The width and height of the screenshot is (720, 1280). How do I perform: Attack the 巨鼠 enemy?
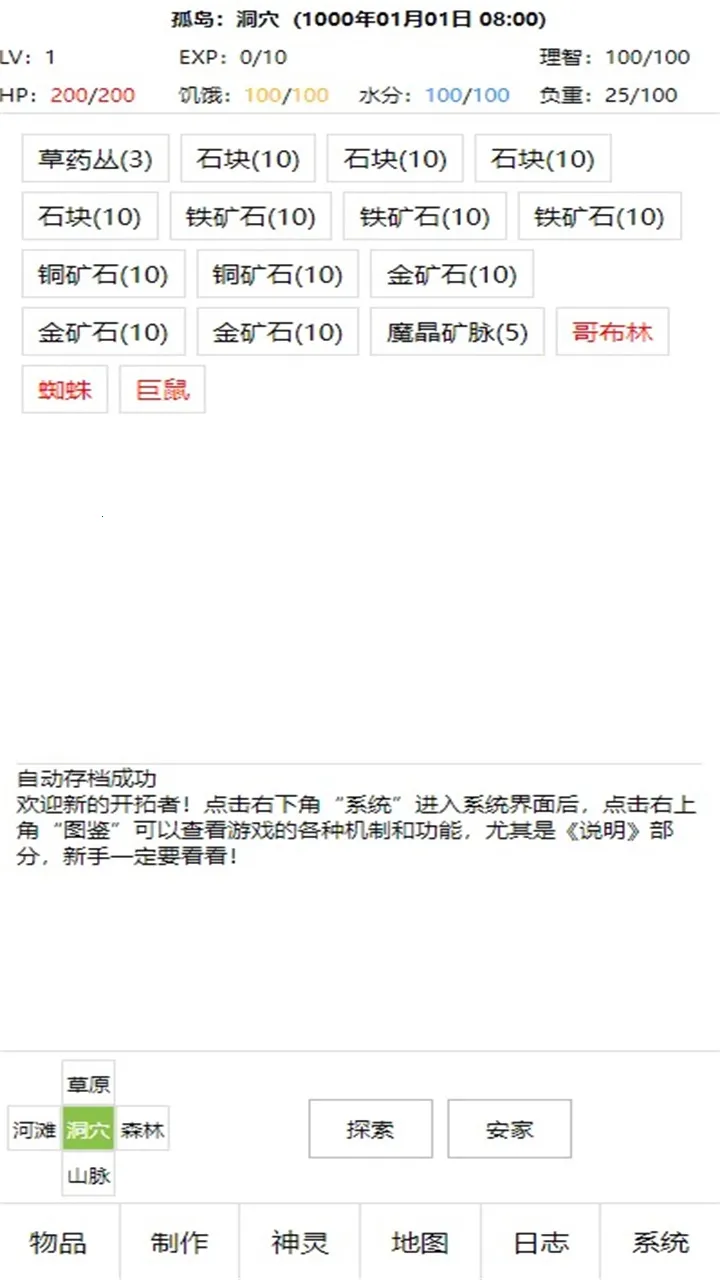click(162, 390)
